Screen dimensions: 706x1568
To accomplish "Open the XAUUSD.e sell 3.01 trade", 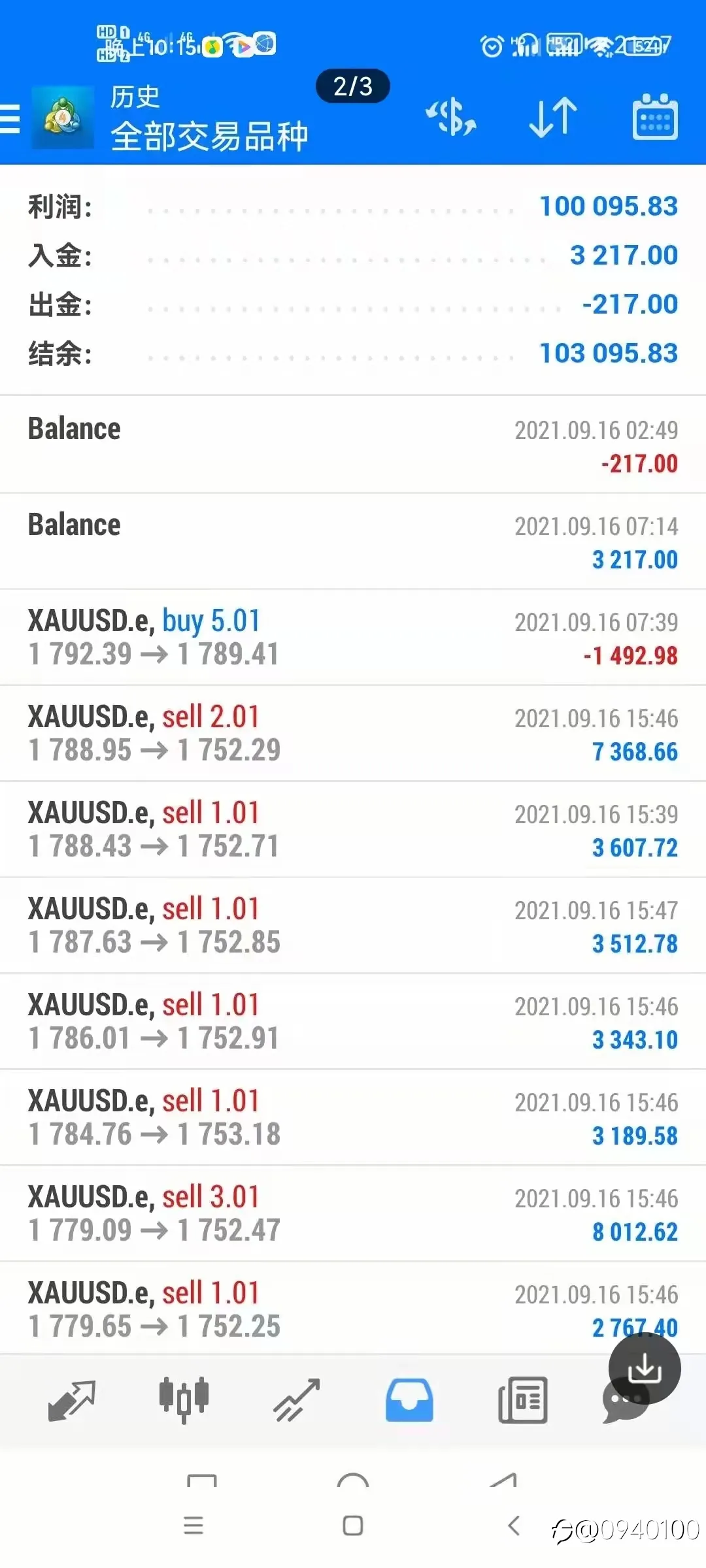I will click(353, 1214).
